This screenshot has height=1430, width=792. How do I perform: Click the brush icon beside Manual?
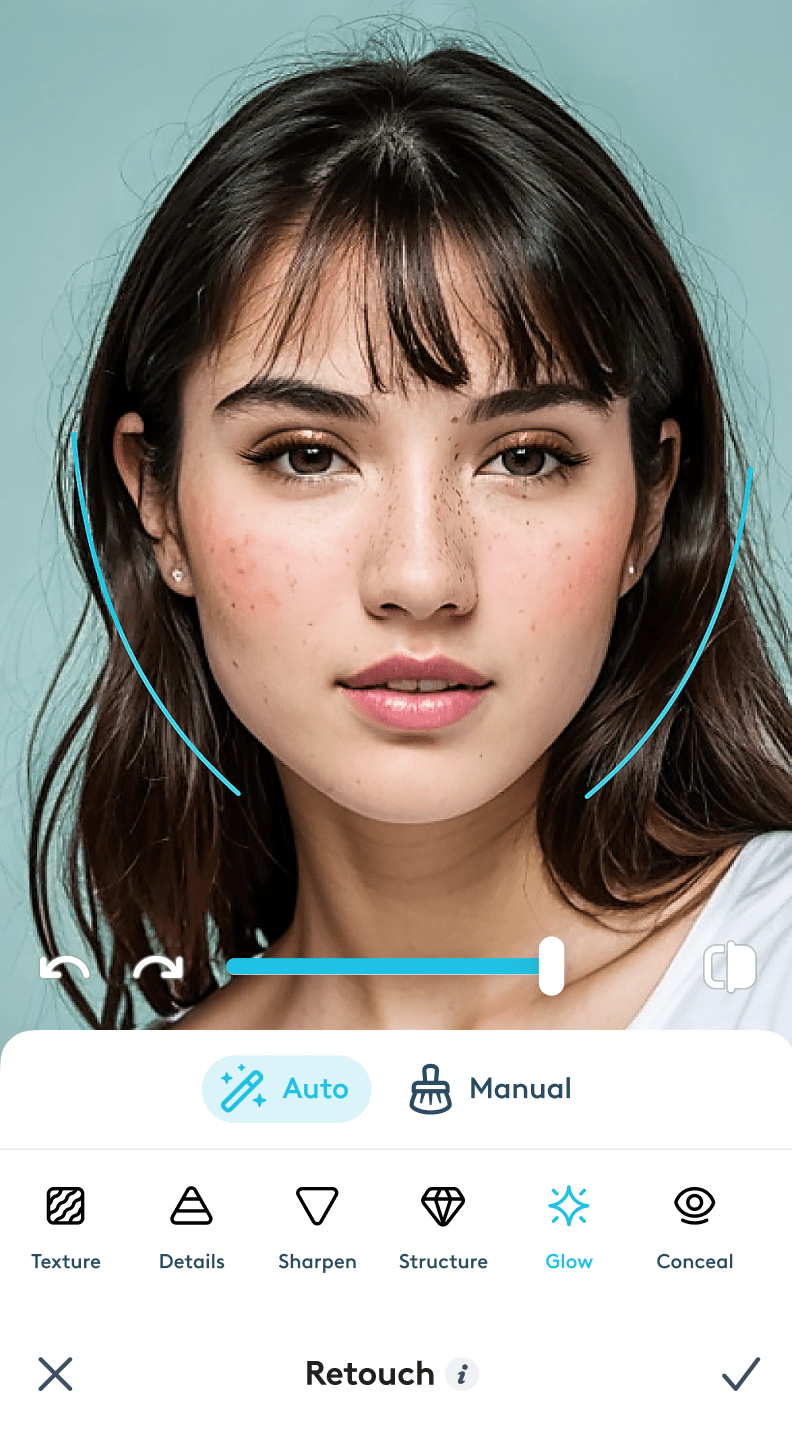pos(430,1088)
